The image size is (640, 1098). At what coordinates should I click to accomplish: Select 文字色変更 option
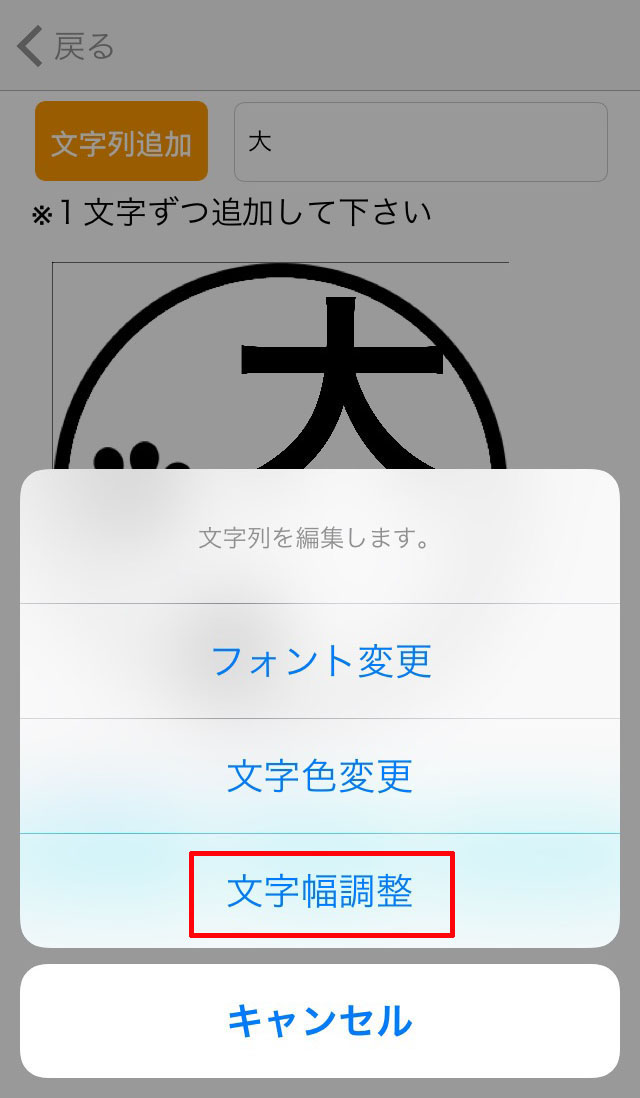click(320, 776)
